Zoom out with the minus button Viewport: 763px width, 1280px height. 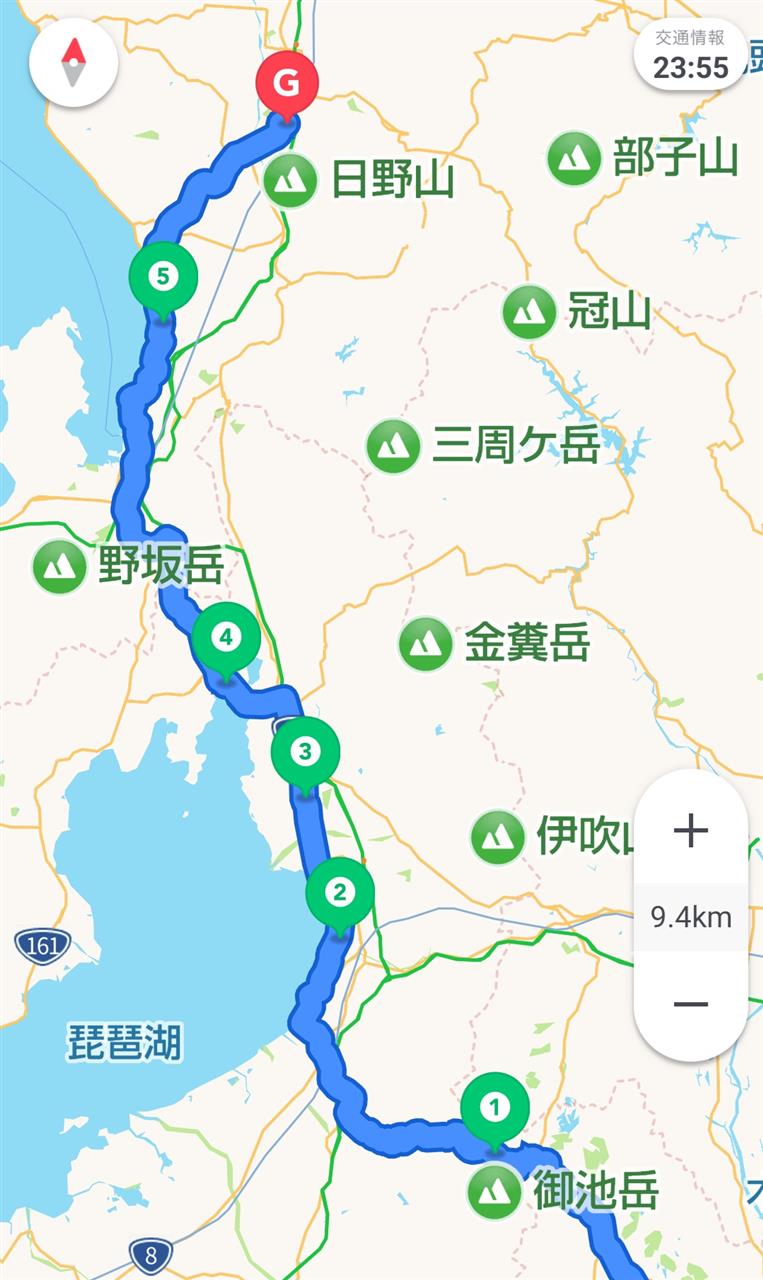pos(691,1003)
